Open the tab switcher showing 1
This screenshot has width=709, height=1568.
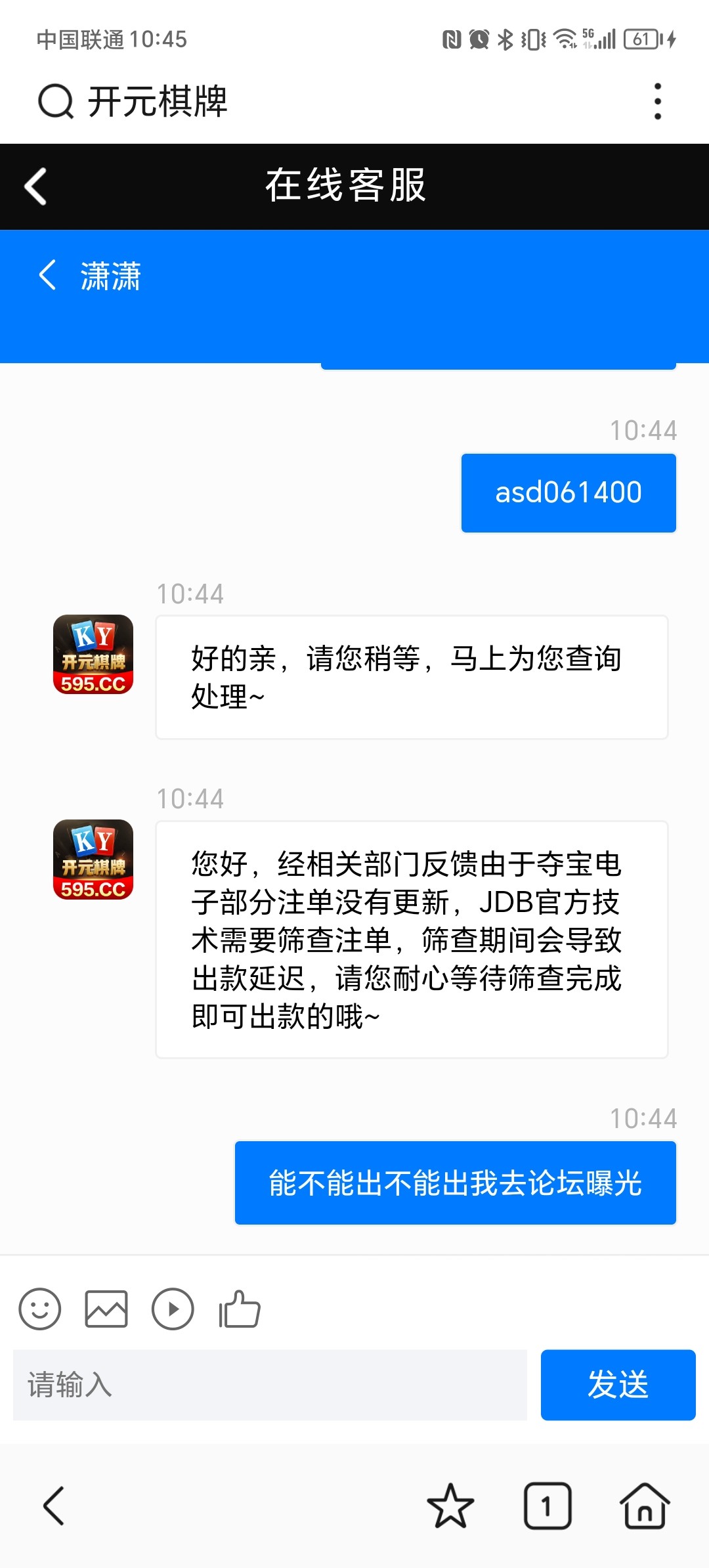click(548, 1507)
